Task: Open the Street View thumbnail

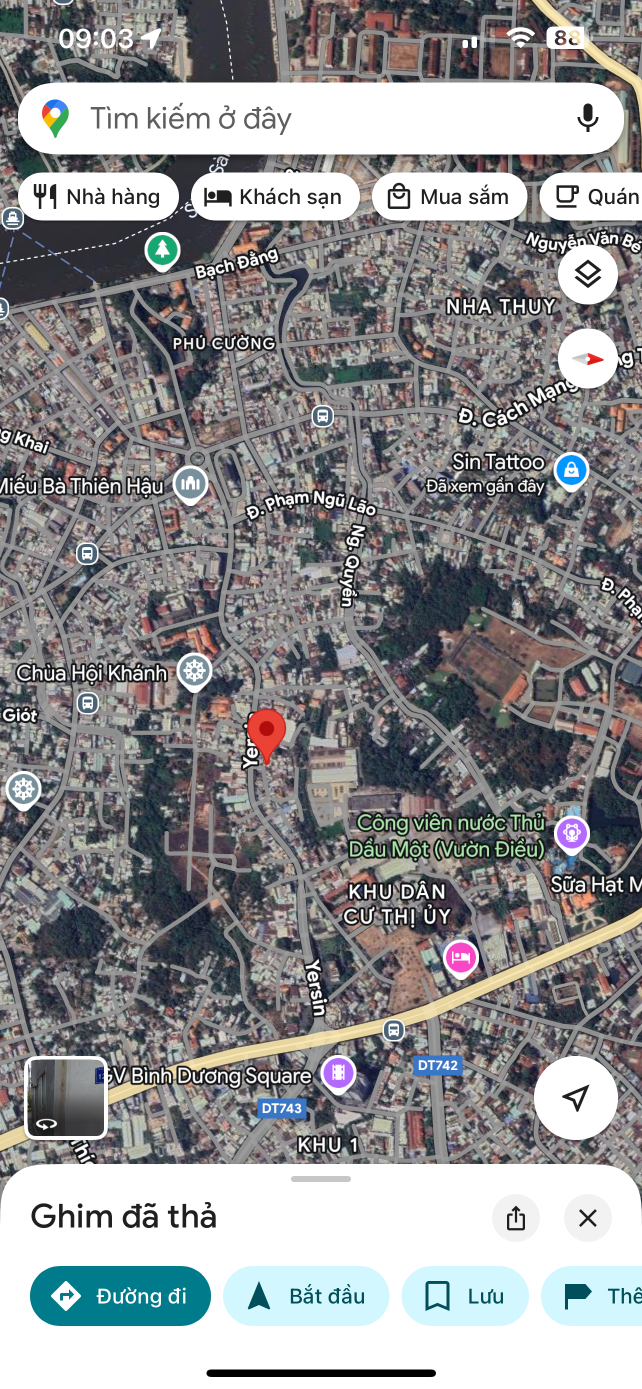Action: click(x=66, y=1098)
